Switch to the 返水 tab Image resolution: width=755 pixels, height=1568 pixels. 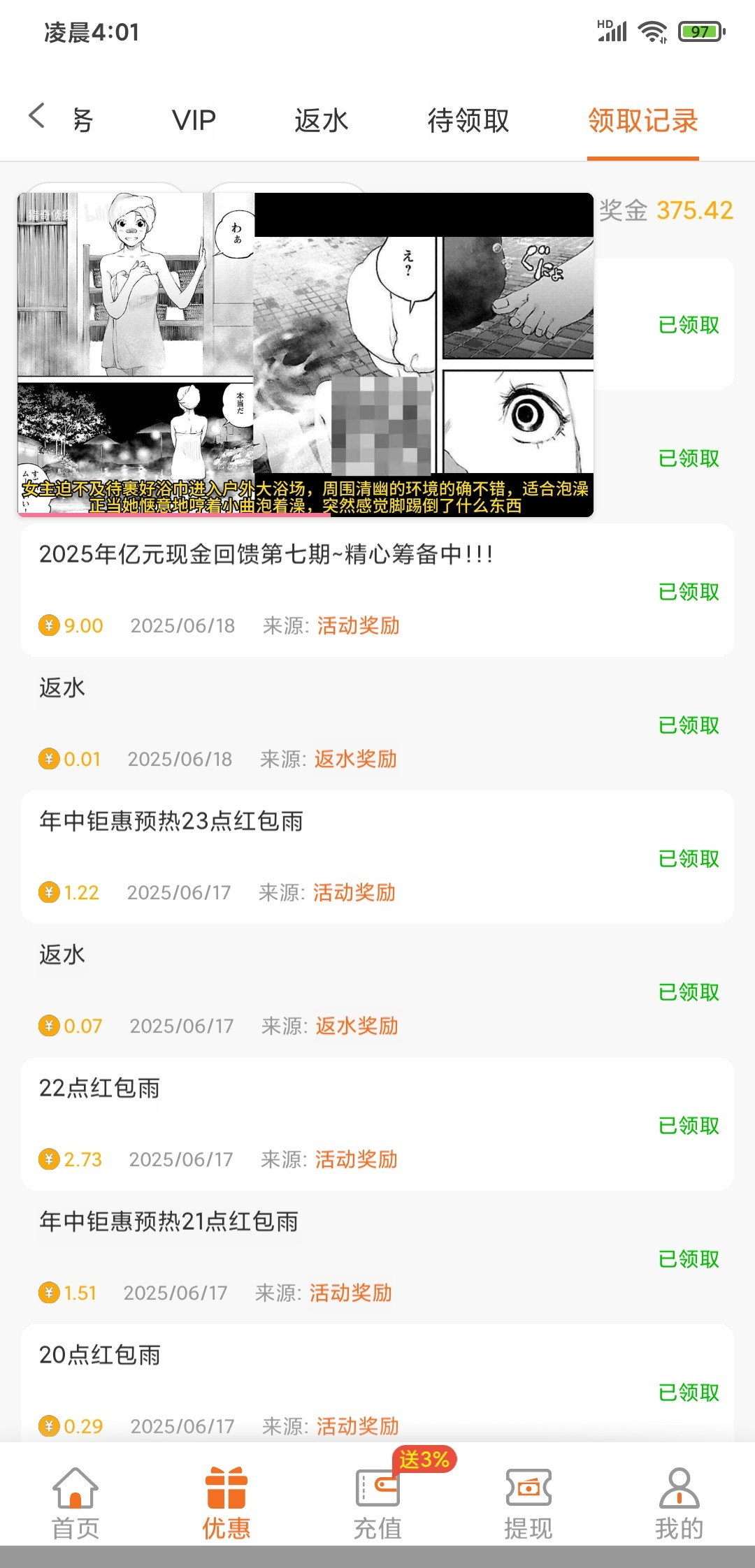321,120
